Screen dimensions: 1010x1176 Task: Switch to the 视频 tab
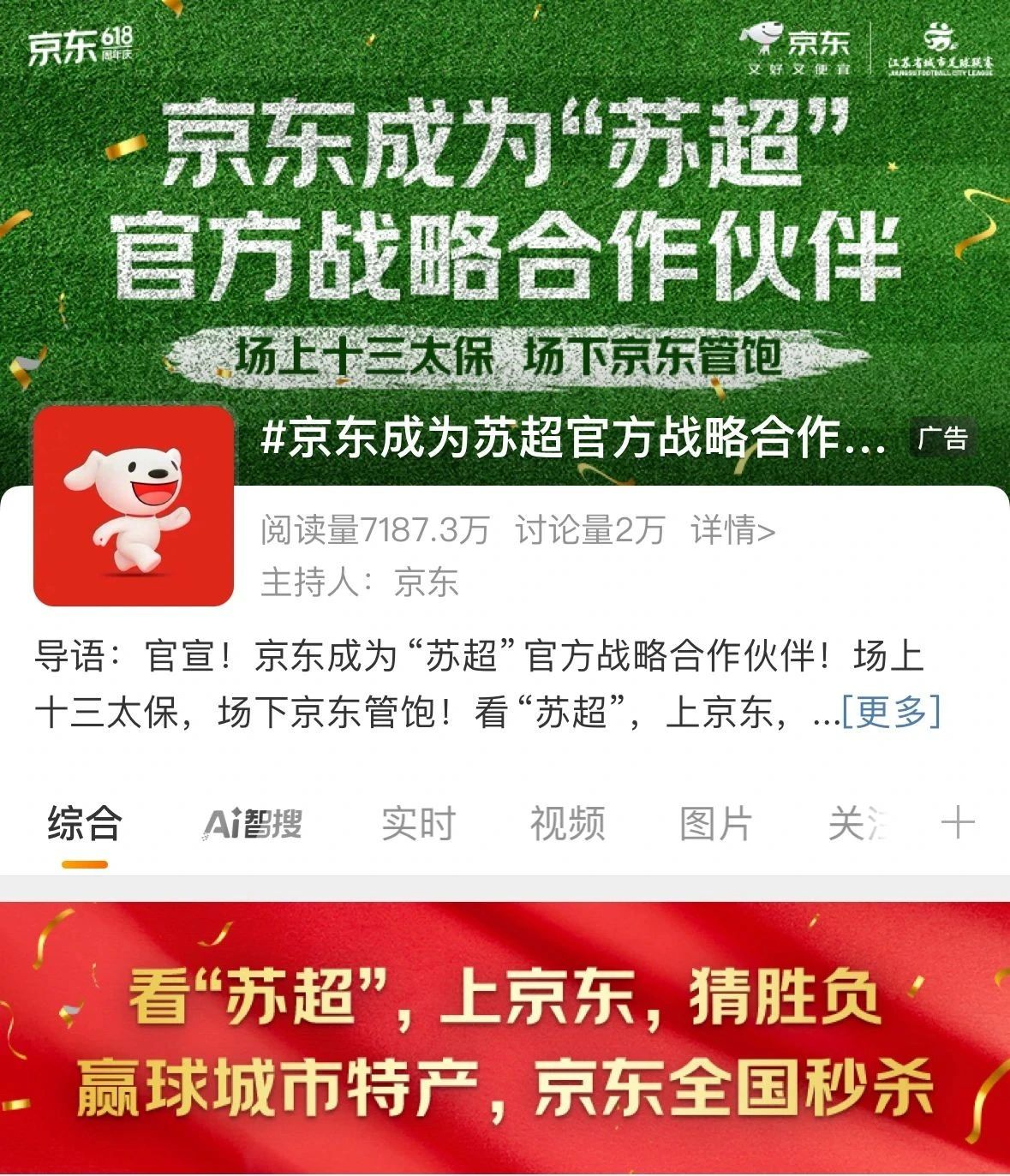tap(566, 824)
